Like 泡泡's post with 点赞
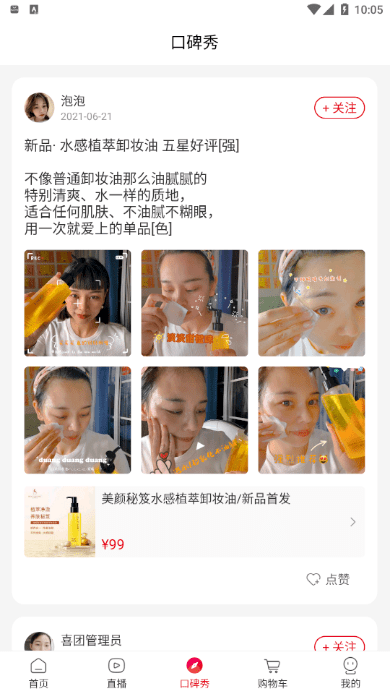 pos(328,579)
